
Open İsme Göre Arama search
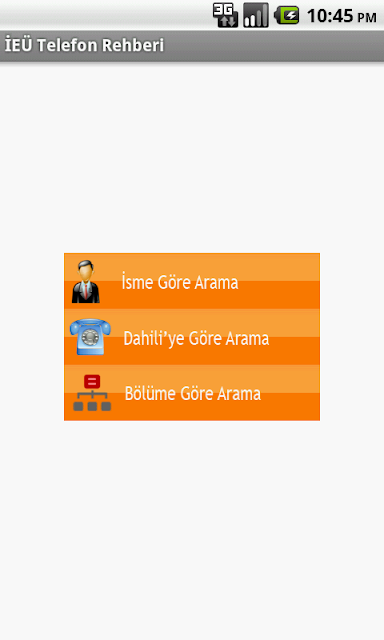coord(192,281)
